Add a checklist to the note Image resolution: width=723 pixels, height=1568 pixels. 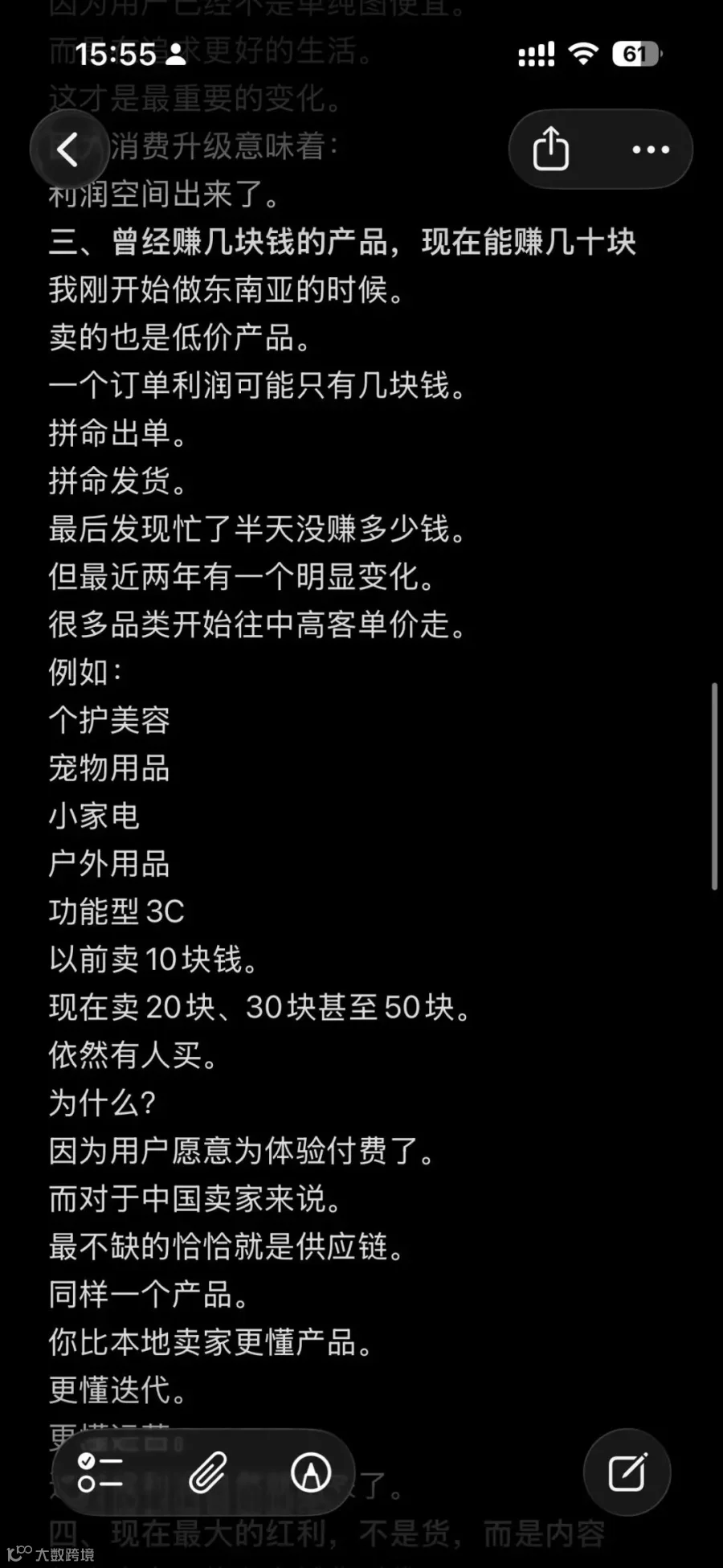pyautogui.click(x=100, y=1472)
